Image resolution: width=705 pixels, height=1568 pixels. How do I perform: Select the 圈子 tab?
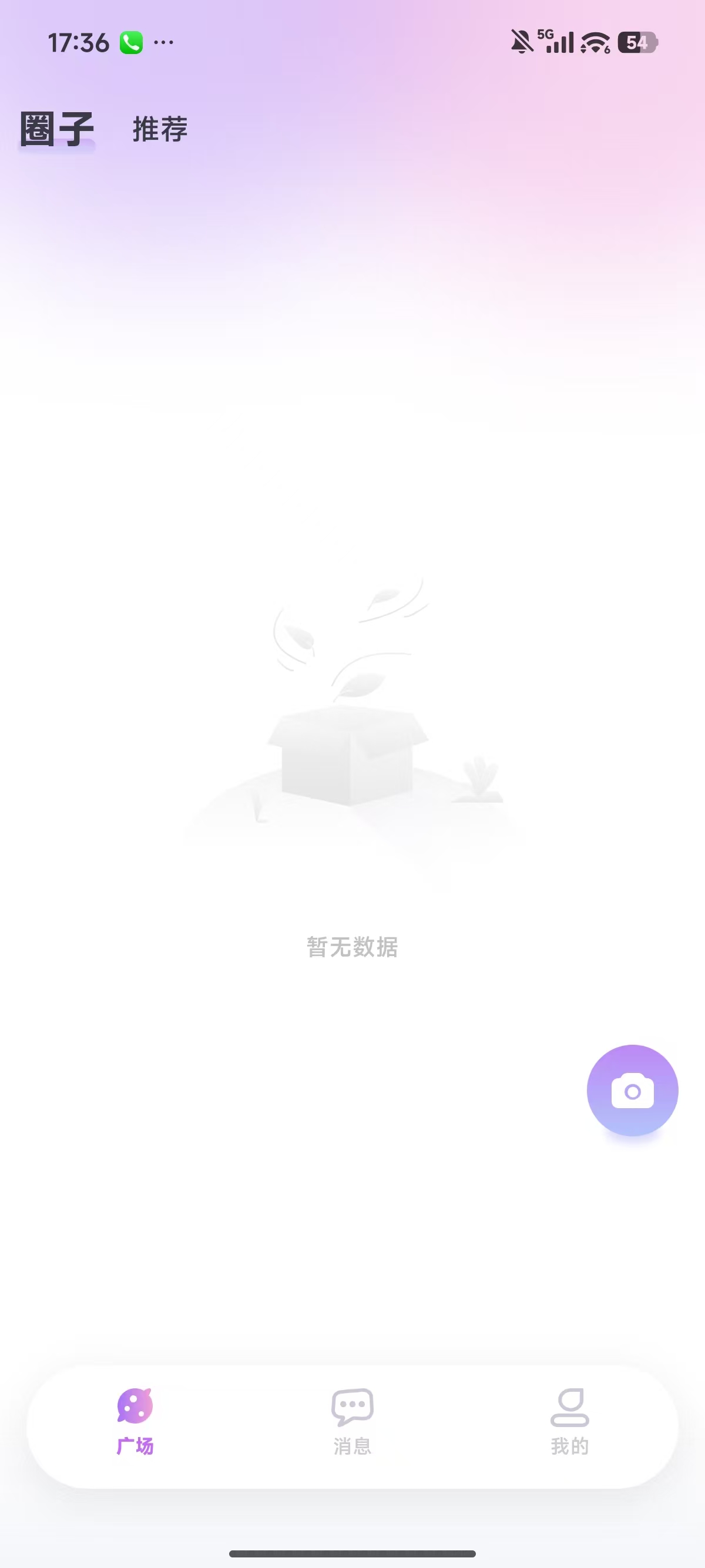[x=55, y=127]
